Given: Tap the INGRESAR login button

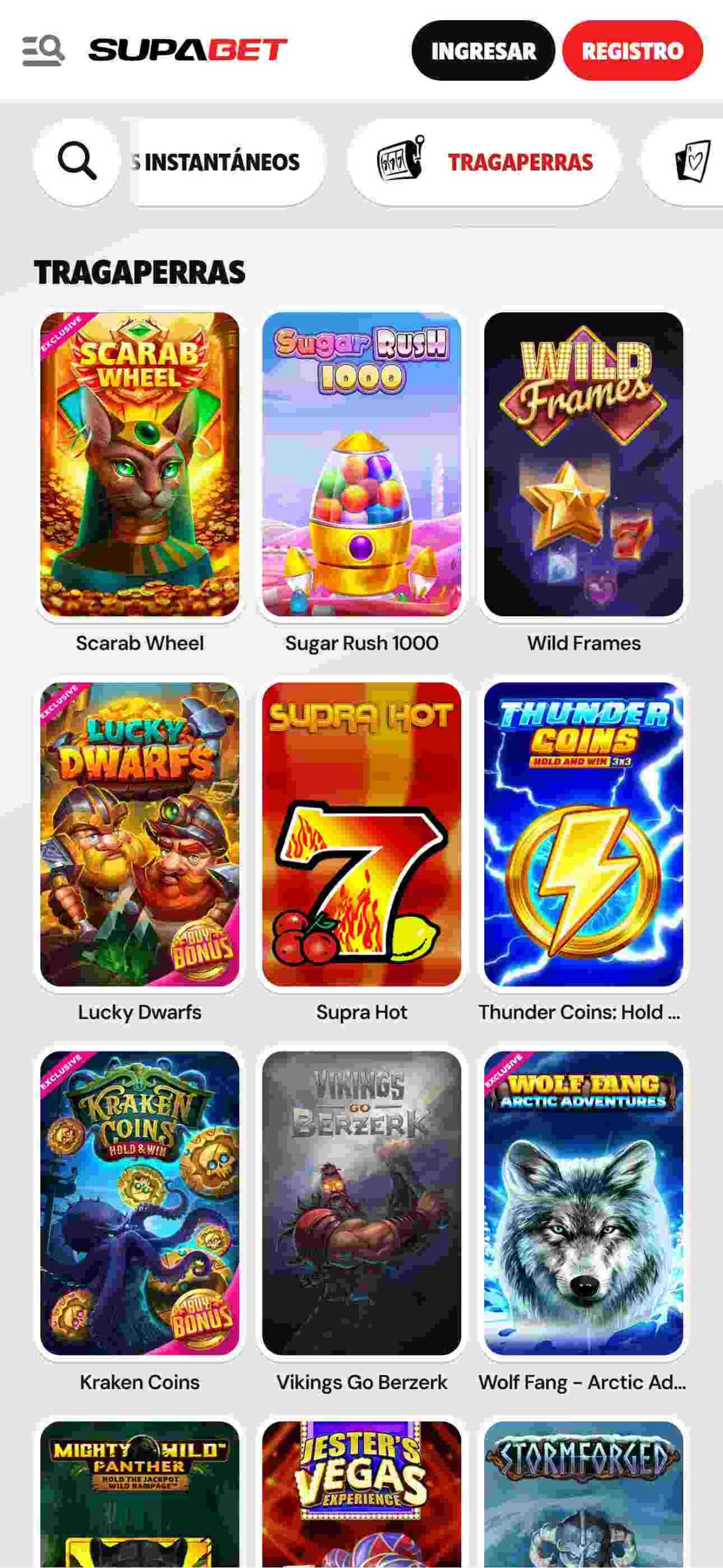Looking at the screenshot, I should pyautogui.click(x=482, y=50).
